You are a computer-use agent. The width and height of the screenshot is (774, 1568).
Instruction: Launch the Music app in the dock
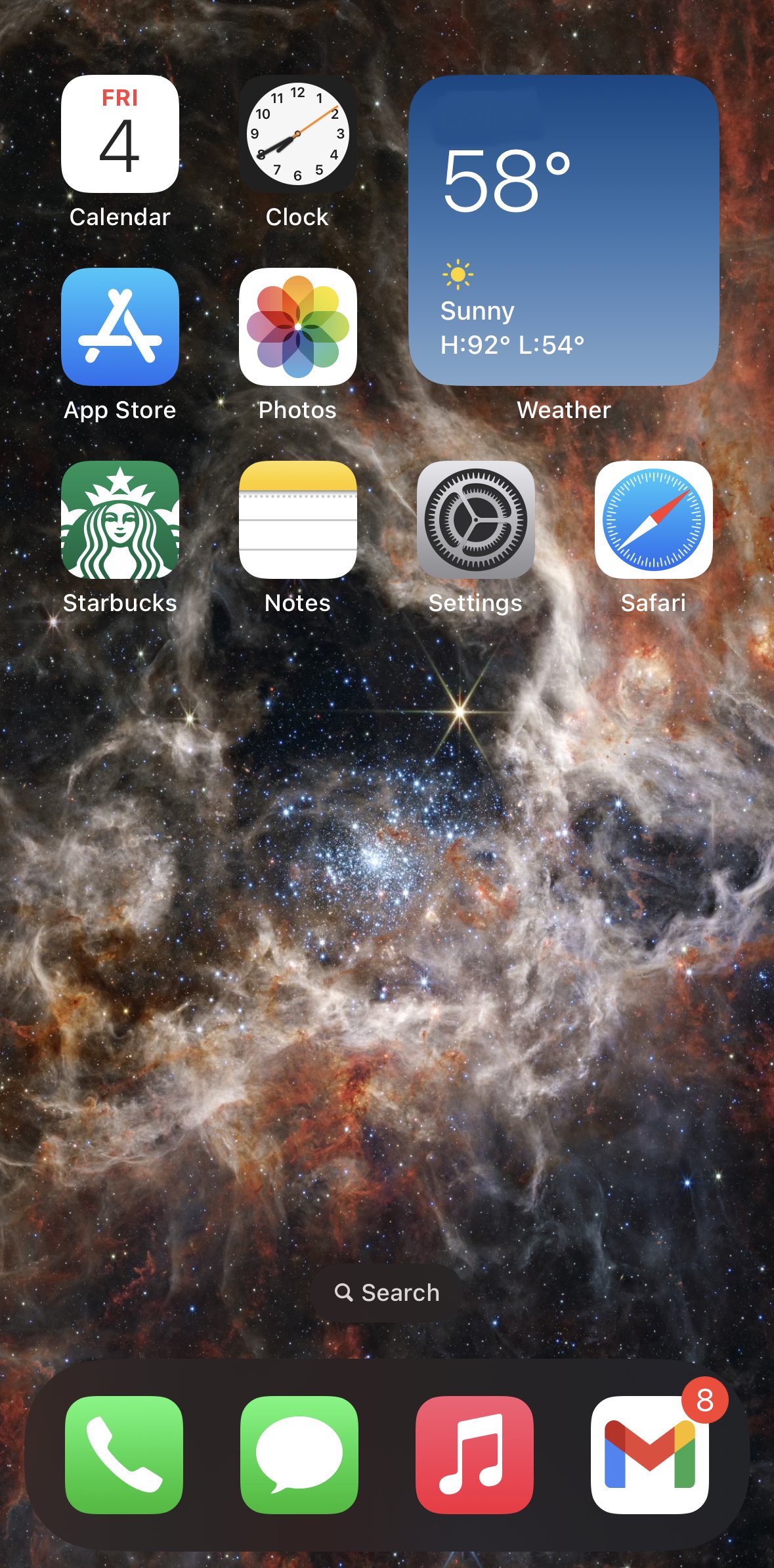coord(475,1454)
